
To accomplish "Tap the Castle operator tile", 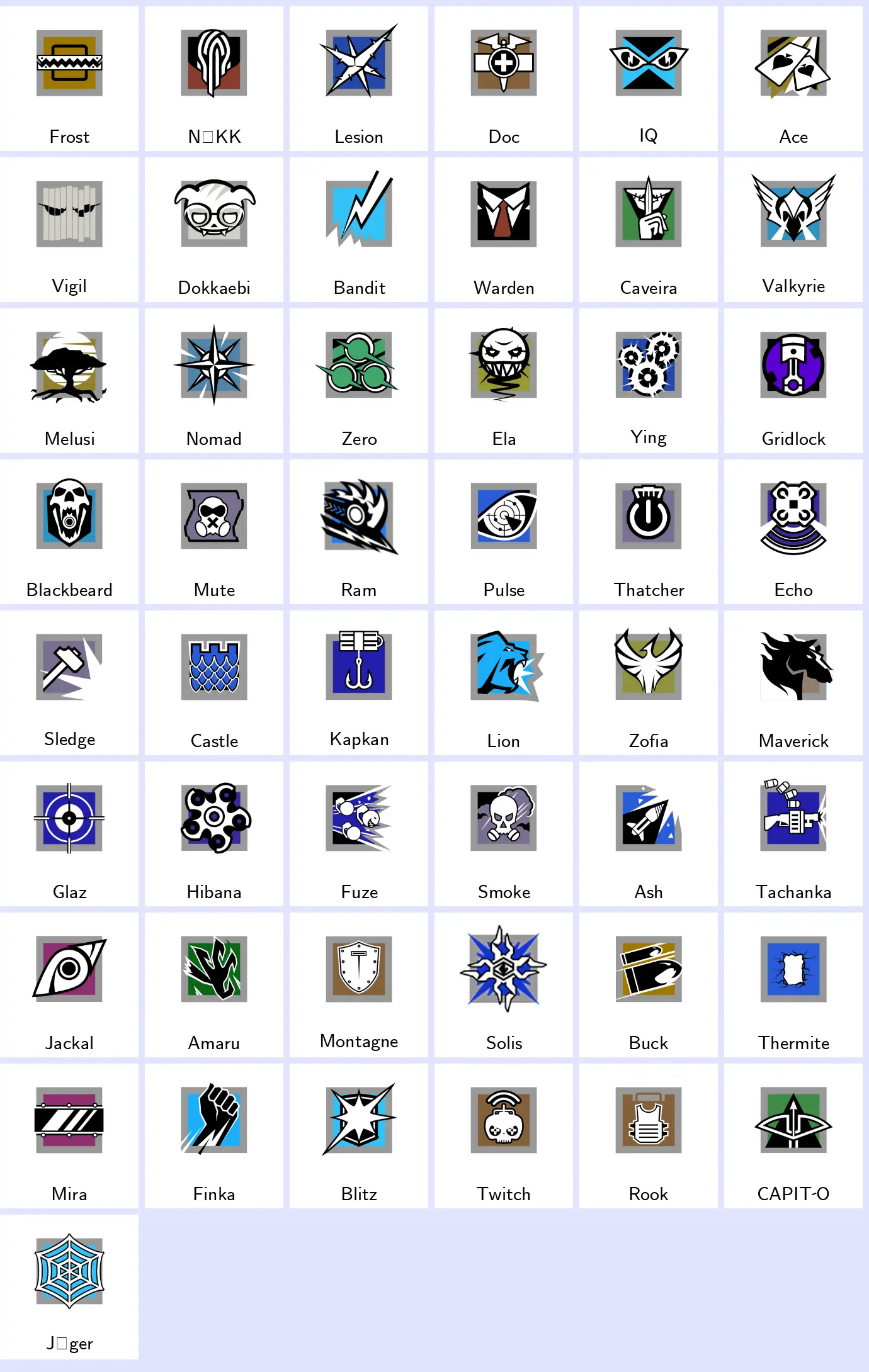I will pos(214,683).
